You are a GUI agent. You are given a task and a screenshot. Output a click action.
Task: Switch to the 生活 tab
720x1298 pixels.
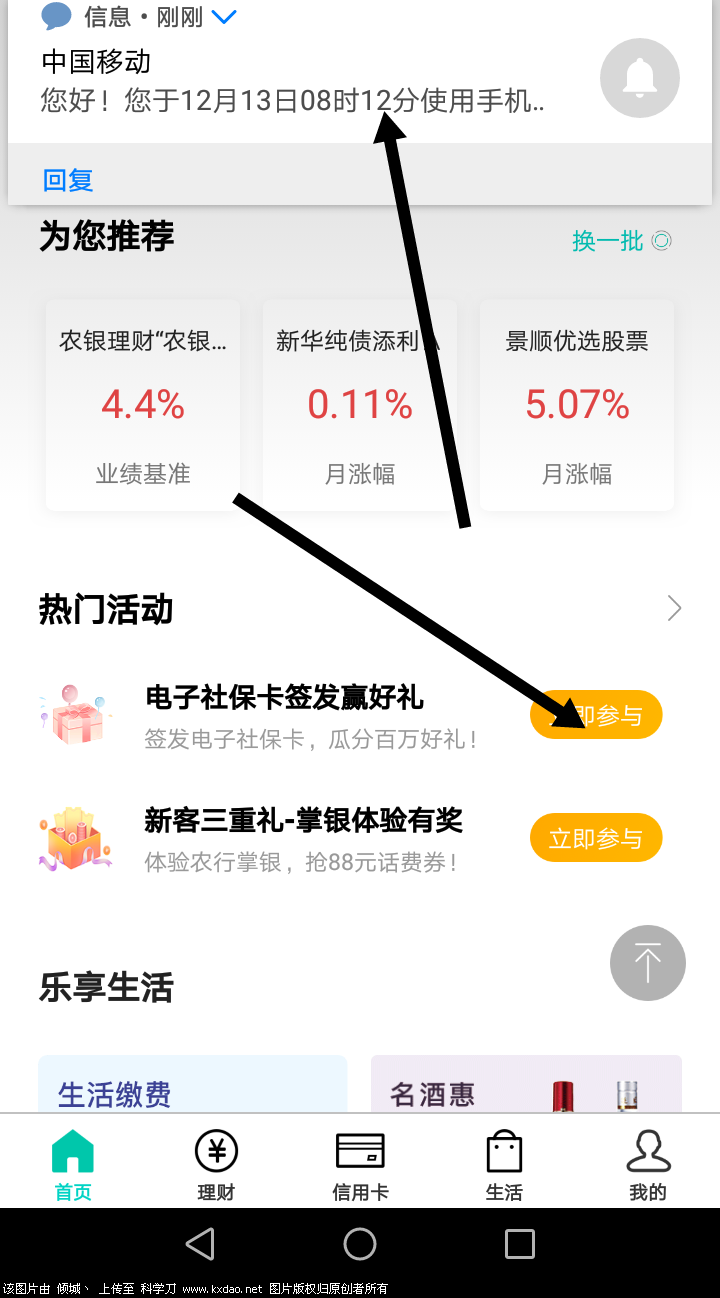504,1164
